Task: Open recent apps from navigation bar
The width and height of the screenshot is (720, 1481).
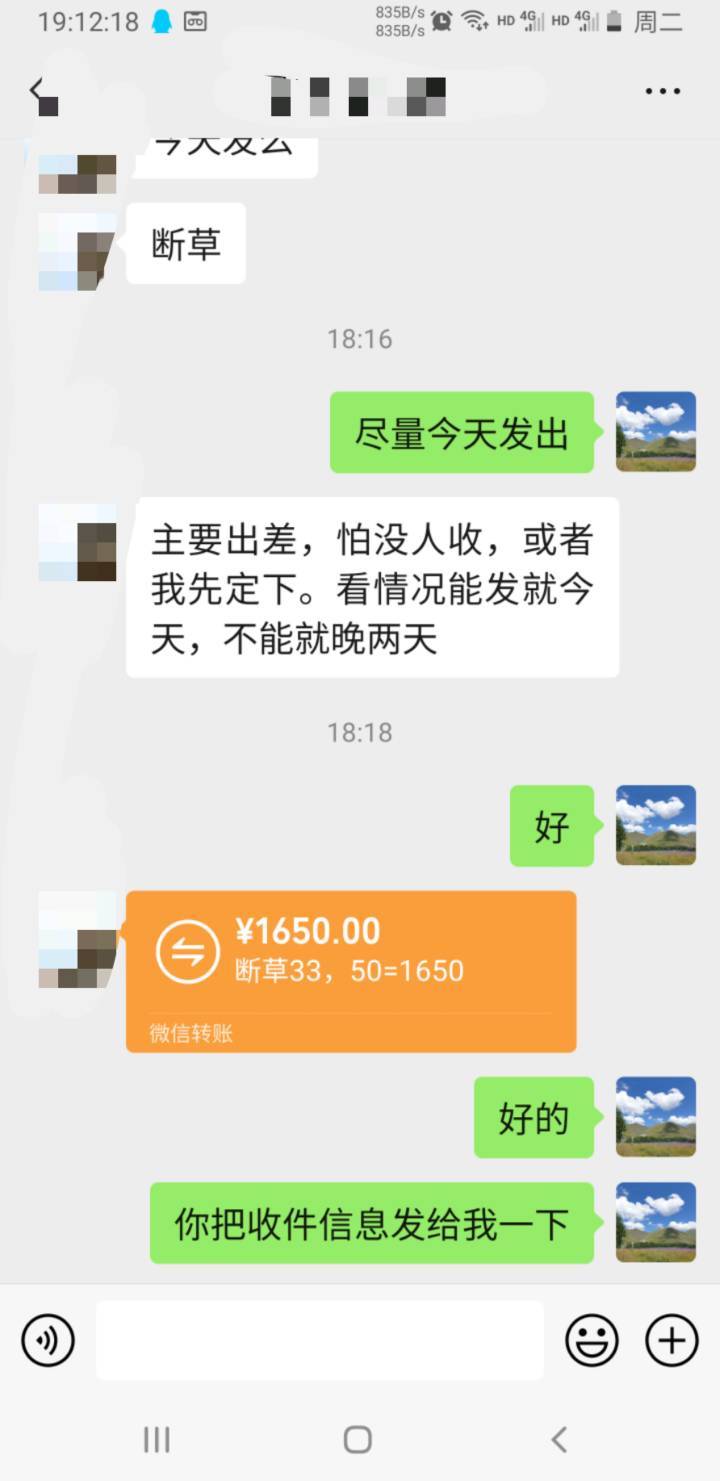Action: [157, 1439]
